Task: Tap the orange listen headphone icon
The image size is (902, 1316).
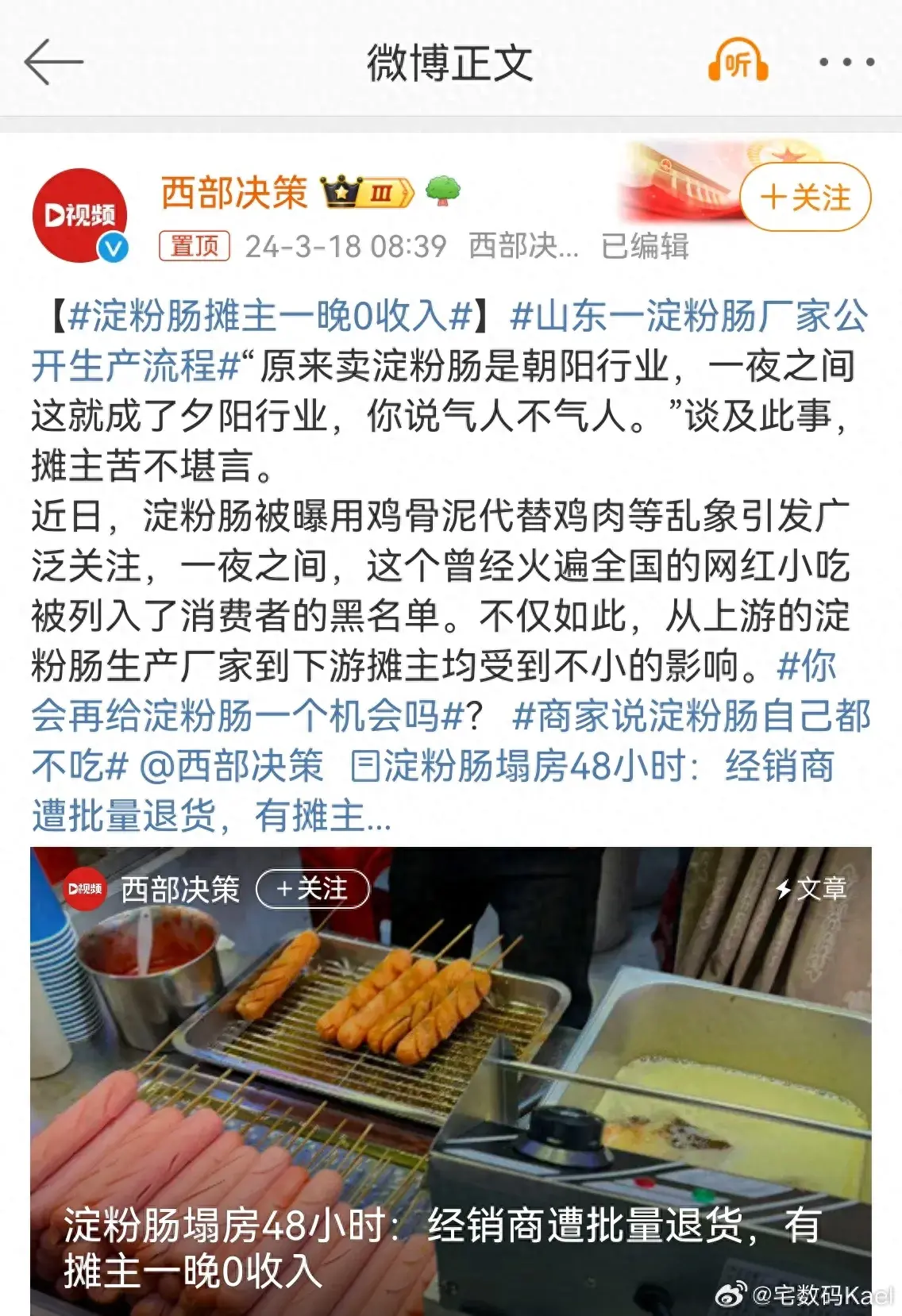Action: point(738,63)
